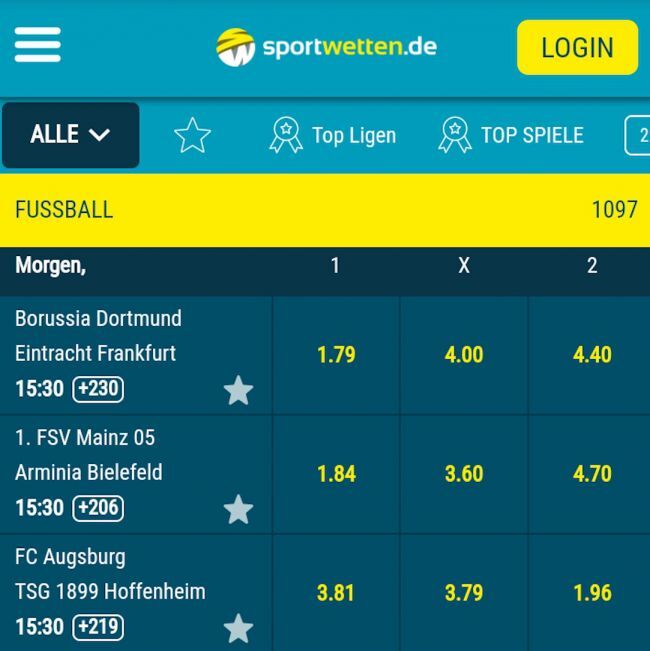Switch to TOP SPIELE tab

click(511, 135)
